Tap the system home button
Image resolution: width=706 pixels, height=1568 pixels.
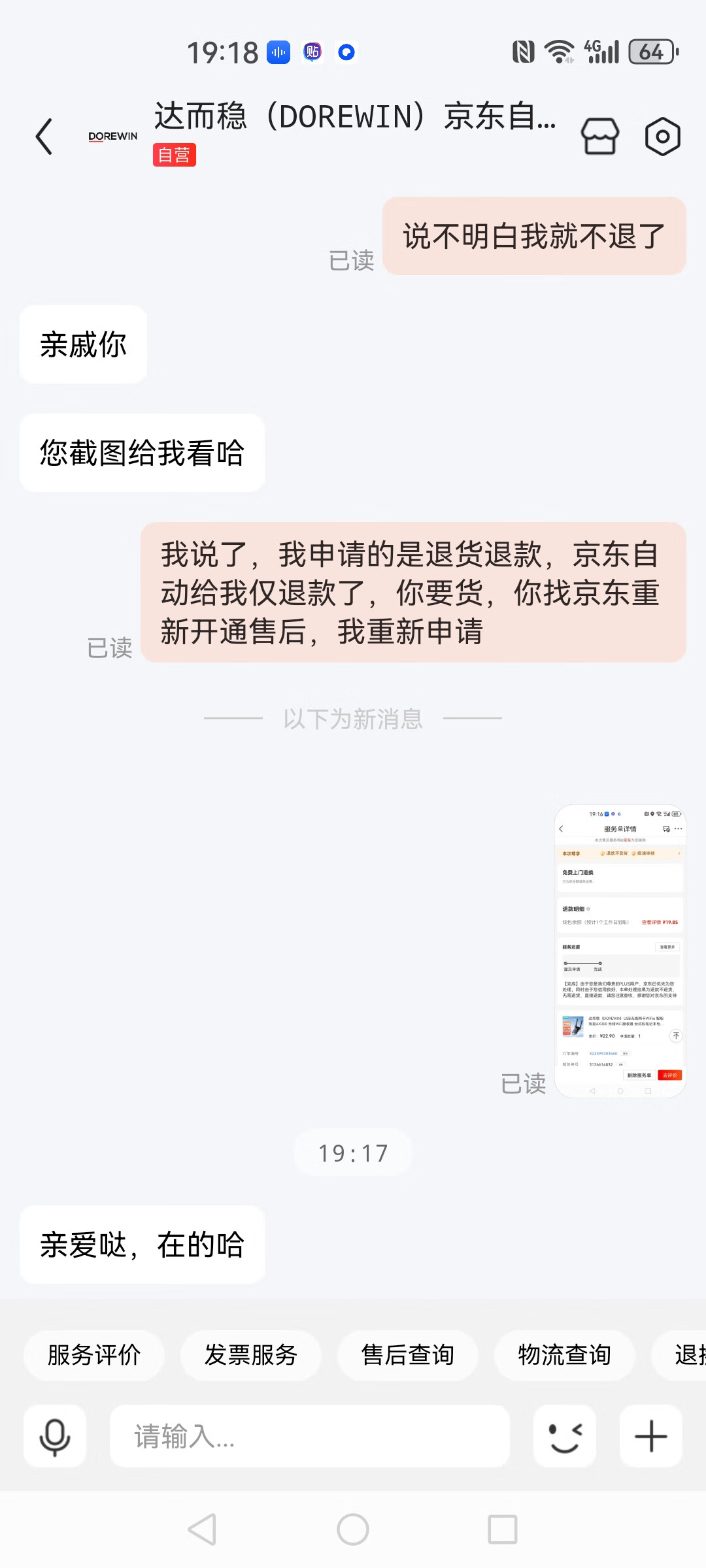click(x=353, y=1529)
